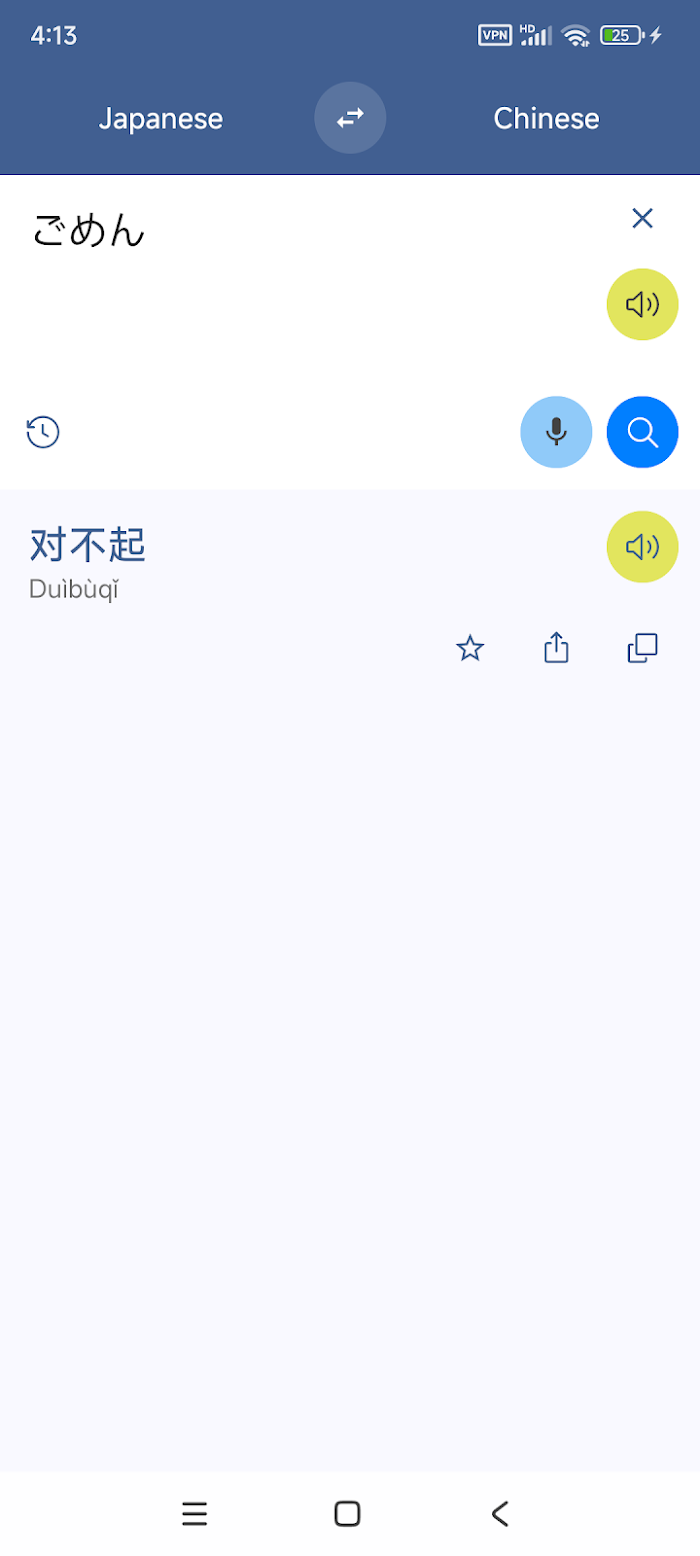Change the target language Chinese
Image resolution: width=700 pixels, height=1556 pixels.
point(546,118)
